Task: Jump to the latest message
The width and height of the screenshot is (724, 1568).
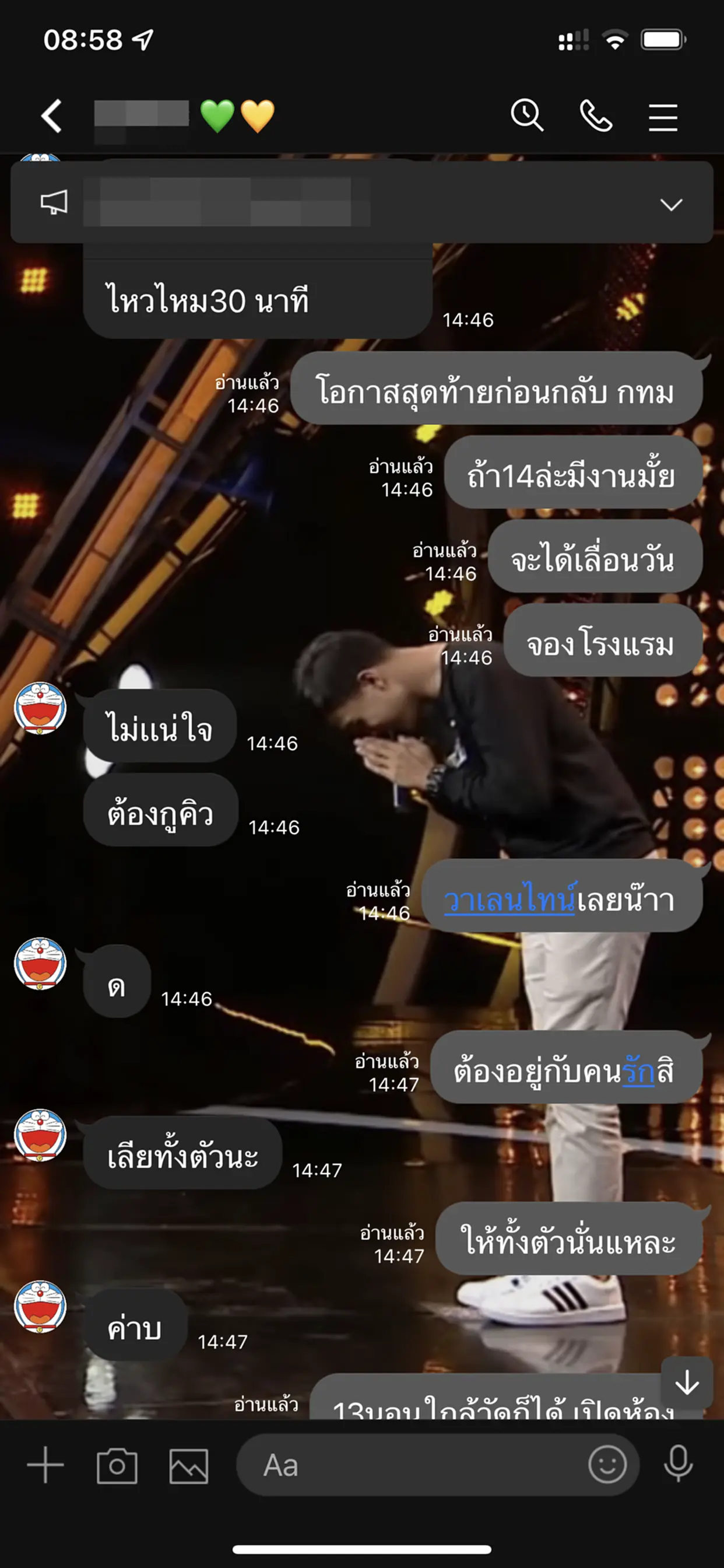Action: coord(687,1382)
